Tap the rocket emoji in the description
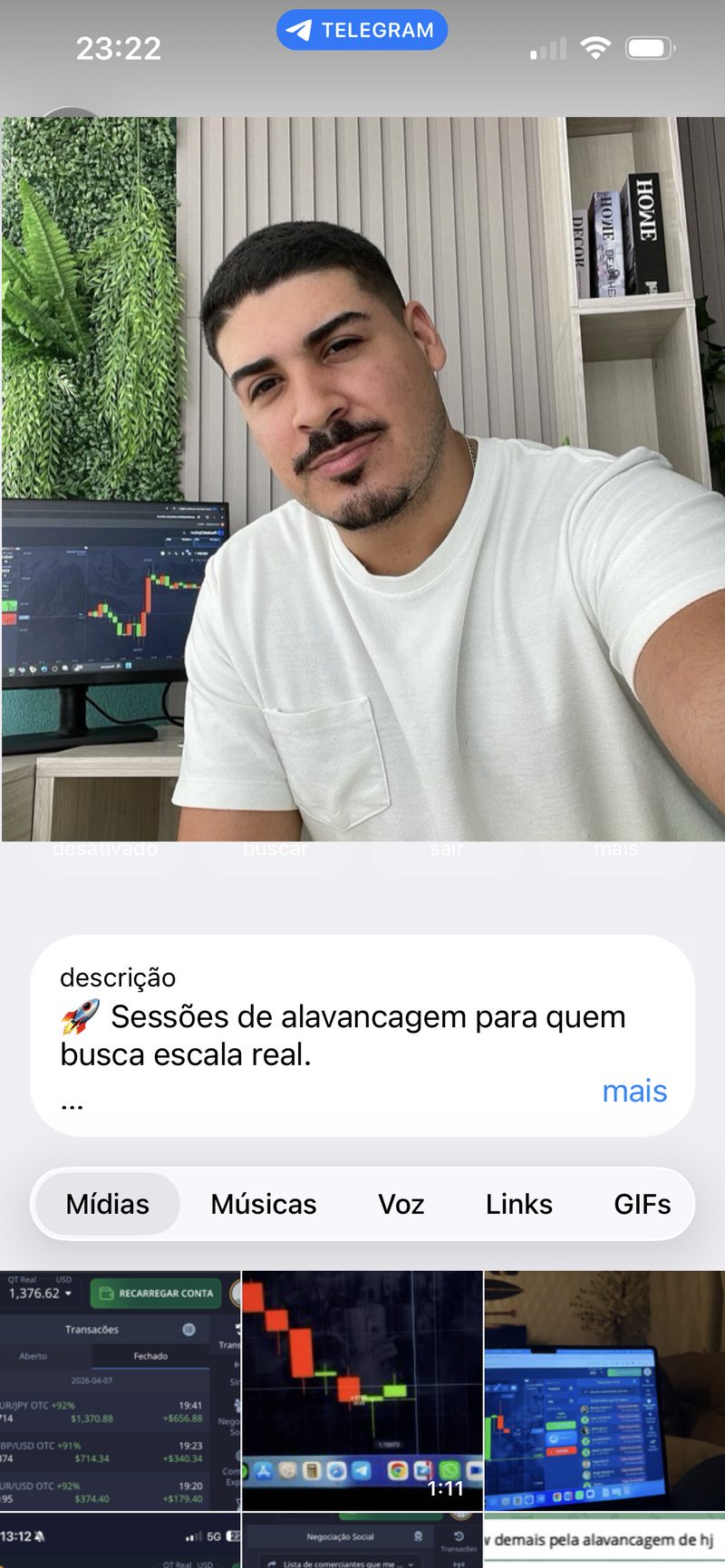725x1568 pixels. tap(79, 1016)
